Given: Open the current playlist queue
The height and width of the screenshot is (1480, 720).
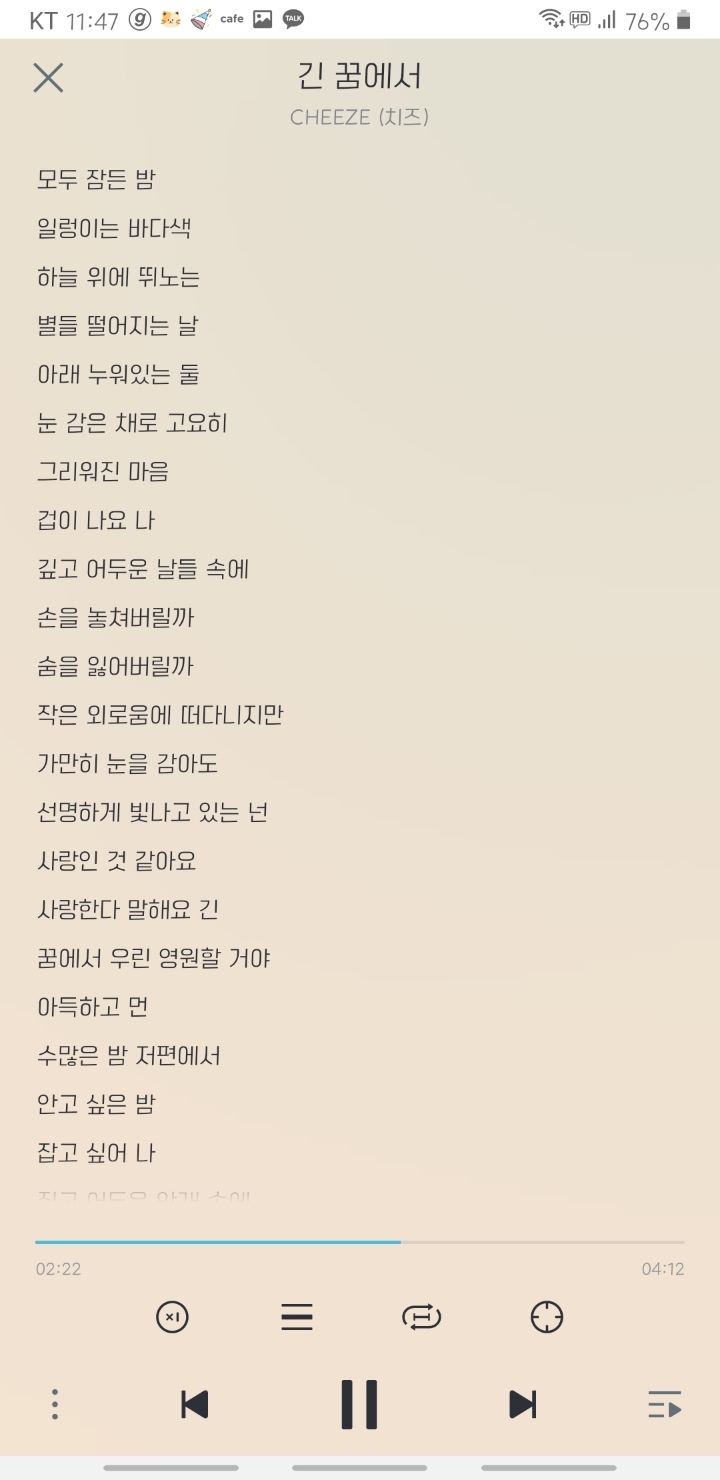Looking at the screenshot, I should pyautogui.click(x=664, y=1404).
